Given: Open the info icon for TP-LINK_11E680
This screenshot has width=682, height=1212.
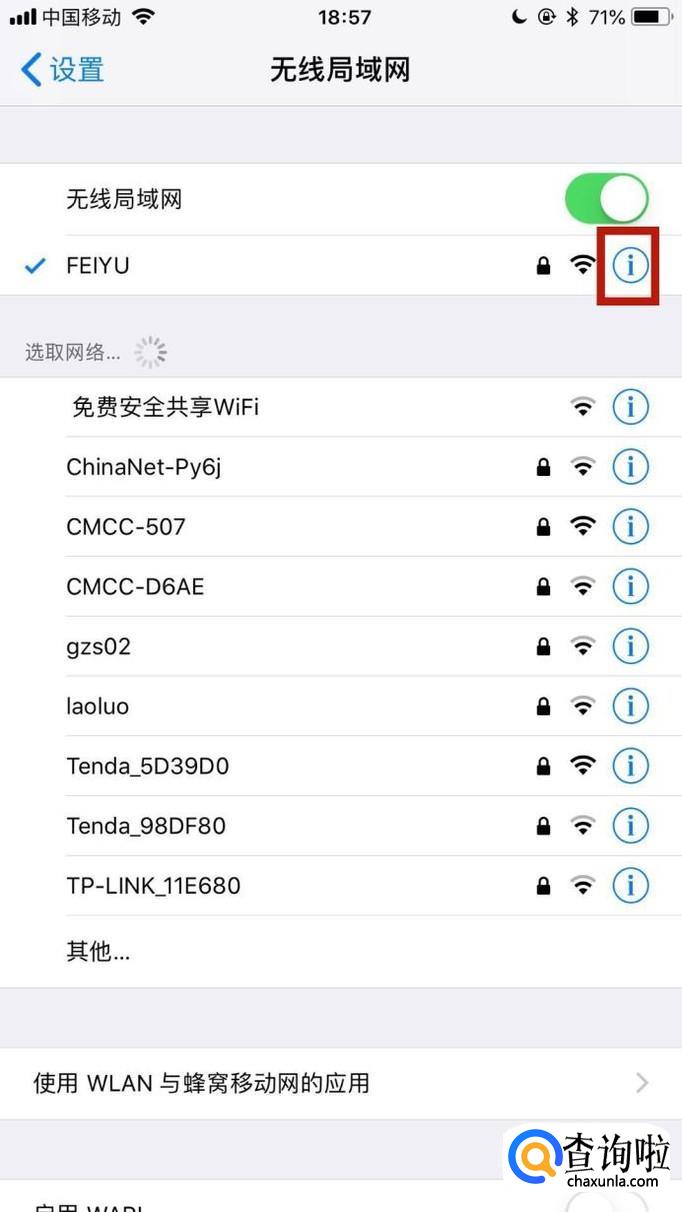Looking at the screenshot, I should coord(630,885).
